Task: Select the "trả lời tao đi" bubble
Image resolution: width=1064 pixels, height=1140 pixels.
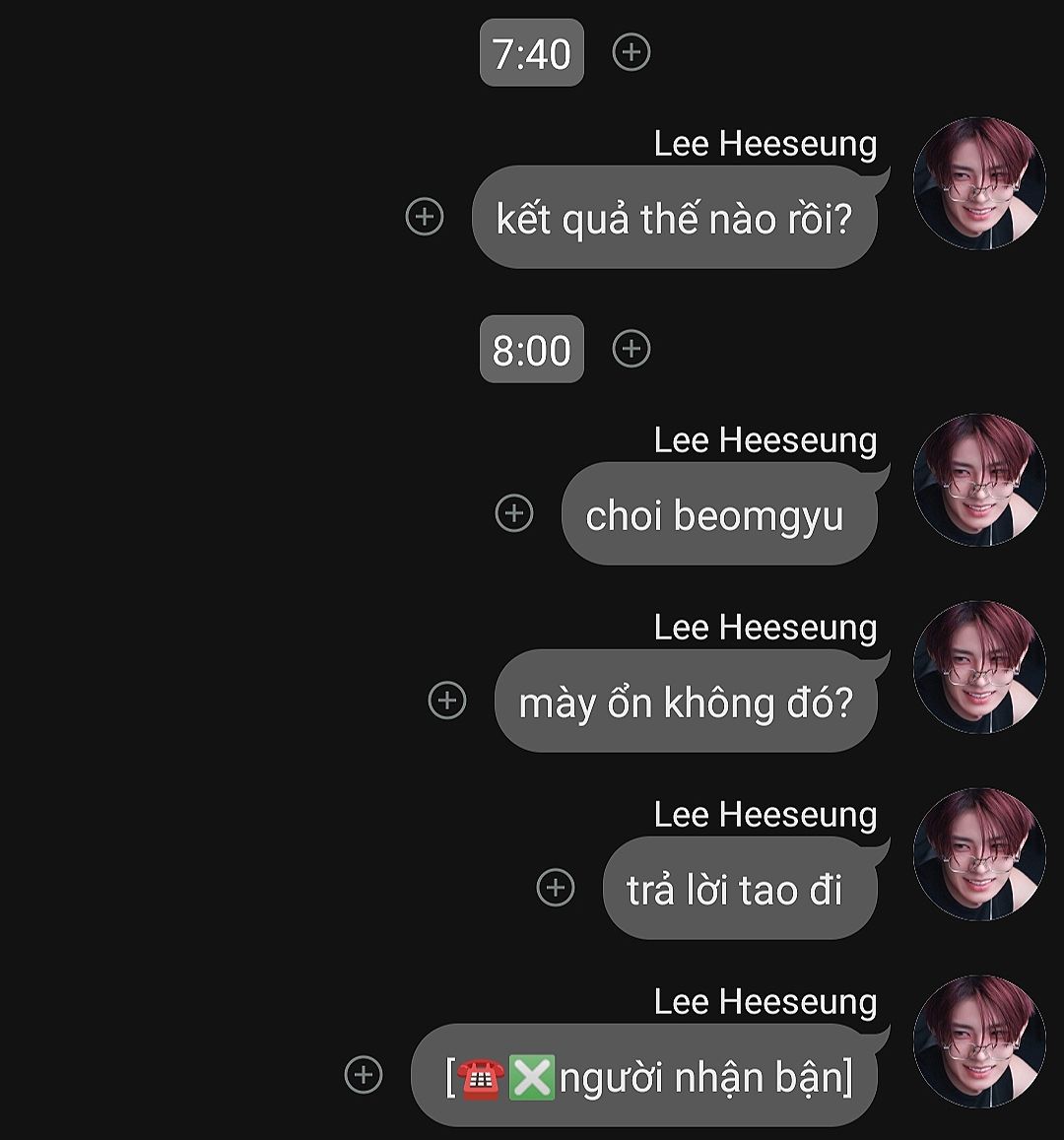Action: coord(737,890)
